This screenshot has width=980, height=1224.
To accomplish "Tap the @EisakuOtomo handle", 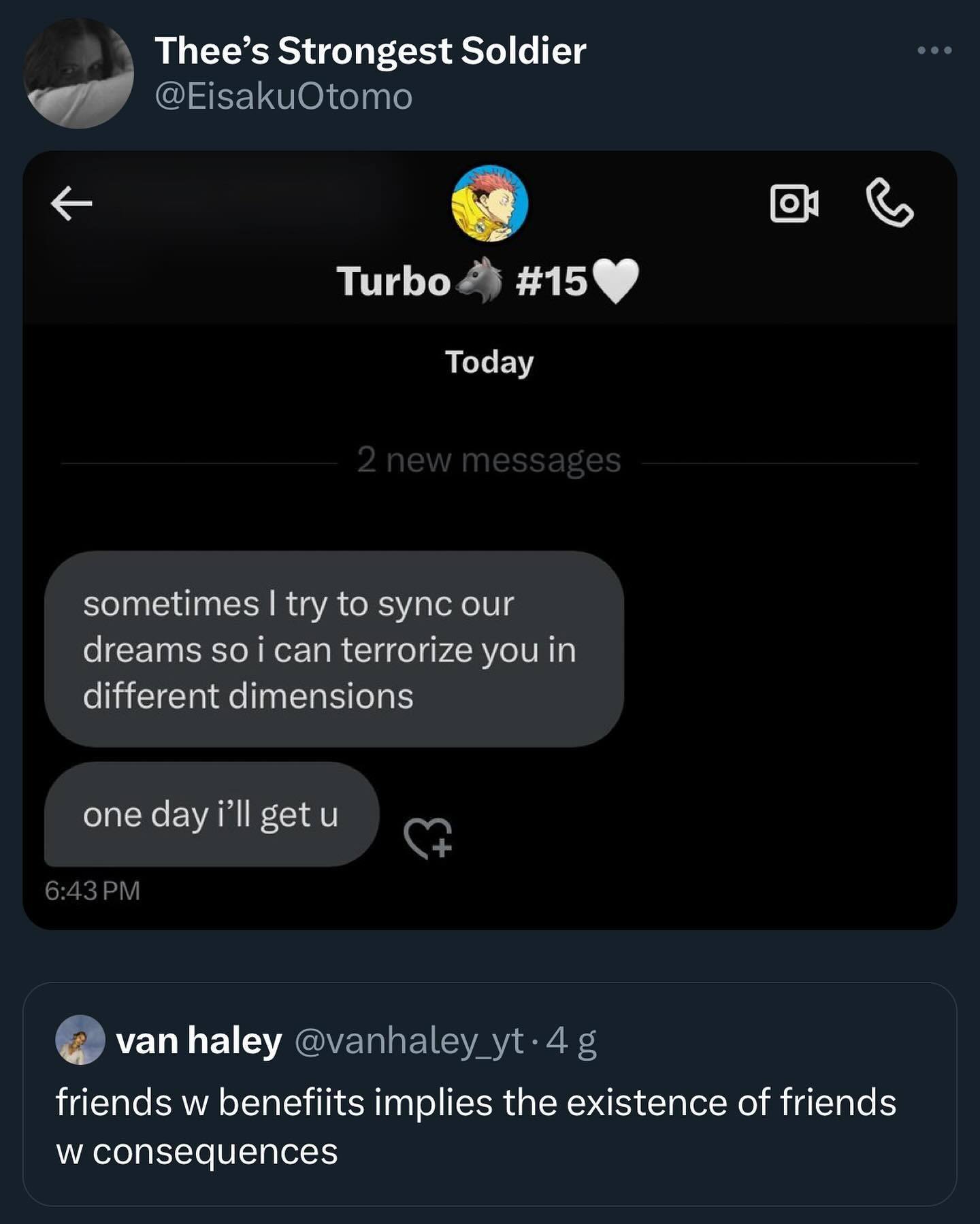I will click(x=283, y=97).
